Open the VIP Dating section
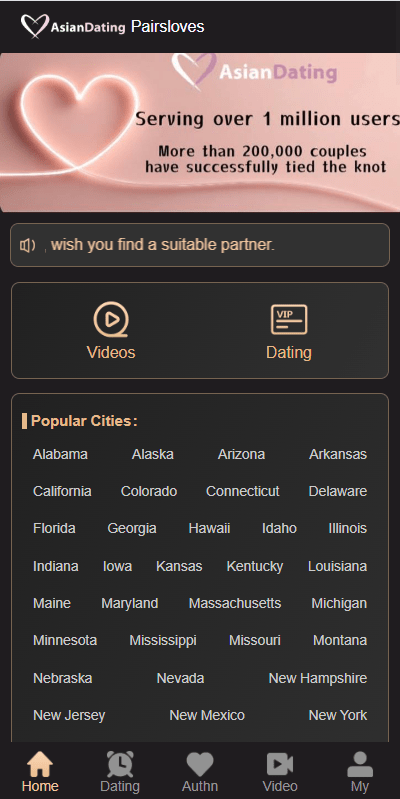This screenshot has width=400, height=799. pos(289,330)
